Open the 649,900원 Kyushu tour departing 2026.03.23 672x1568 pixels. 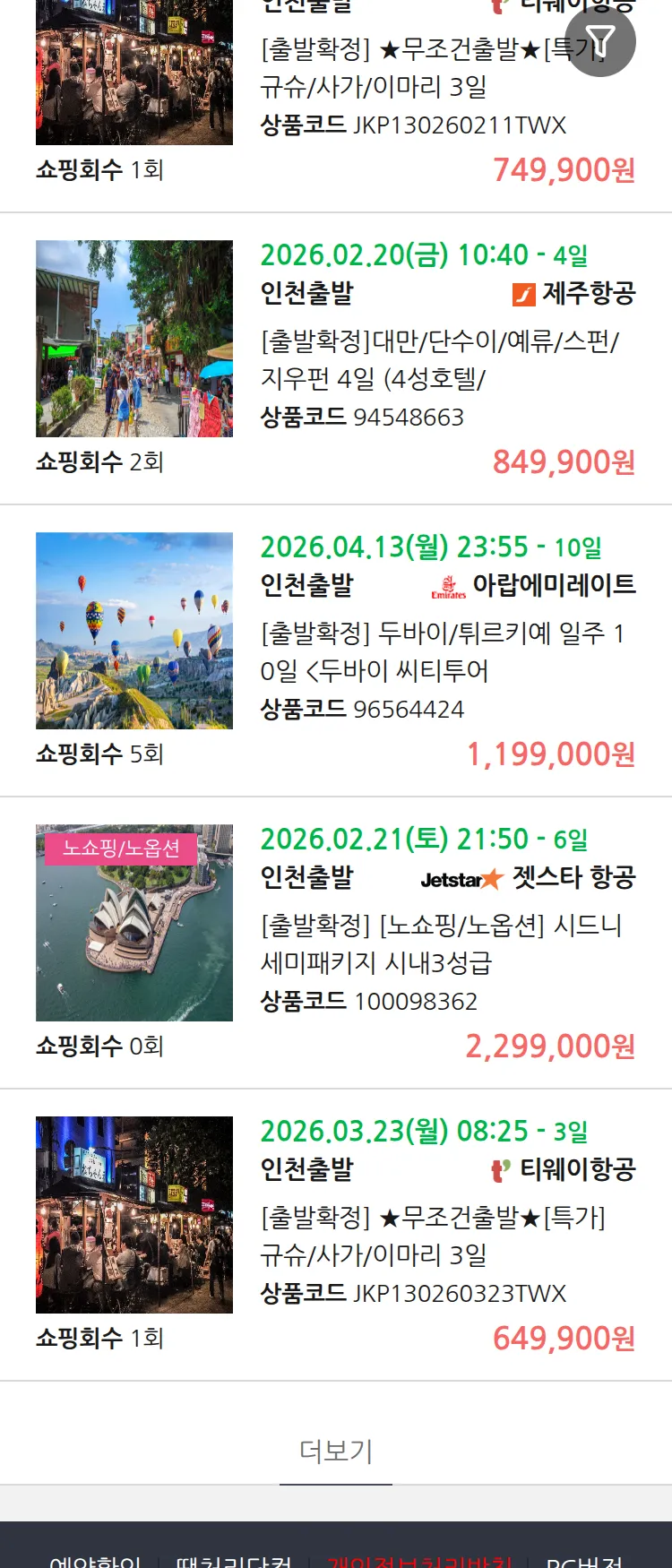pyautogui.click(x=433, y=1236)
